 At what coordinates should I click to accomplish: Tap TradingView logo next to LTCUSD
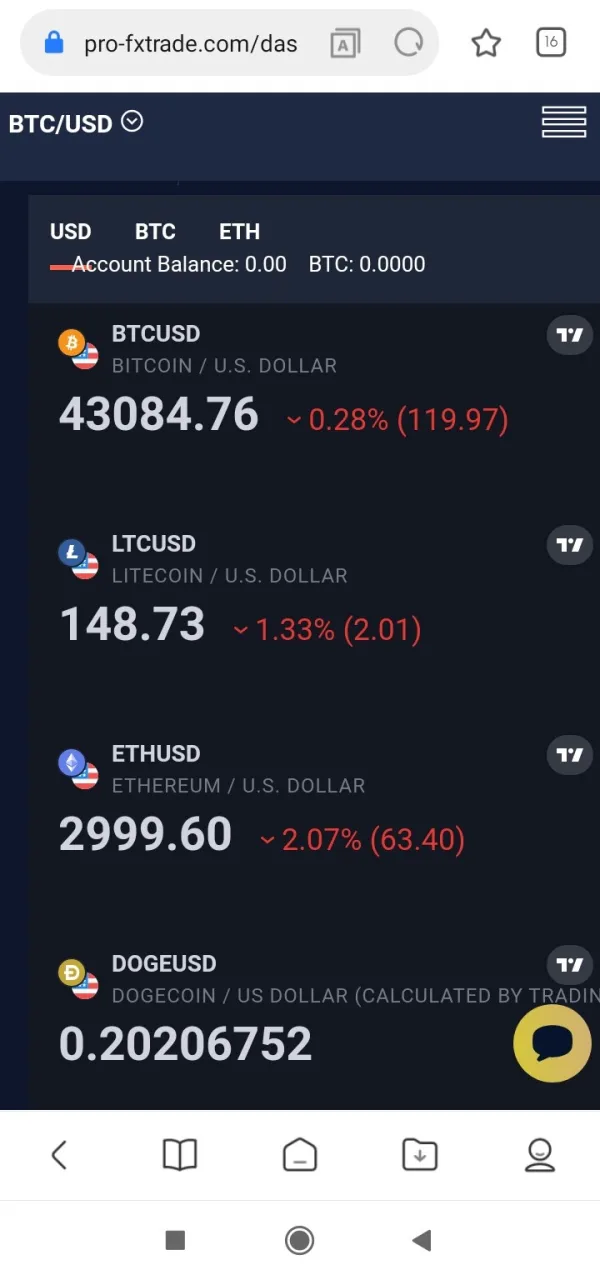pyautogui.click(x=569, y=545)
